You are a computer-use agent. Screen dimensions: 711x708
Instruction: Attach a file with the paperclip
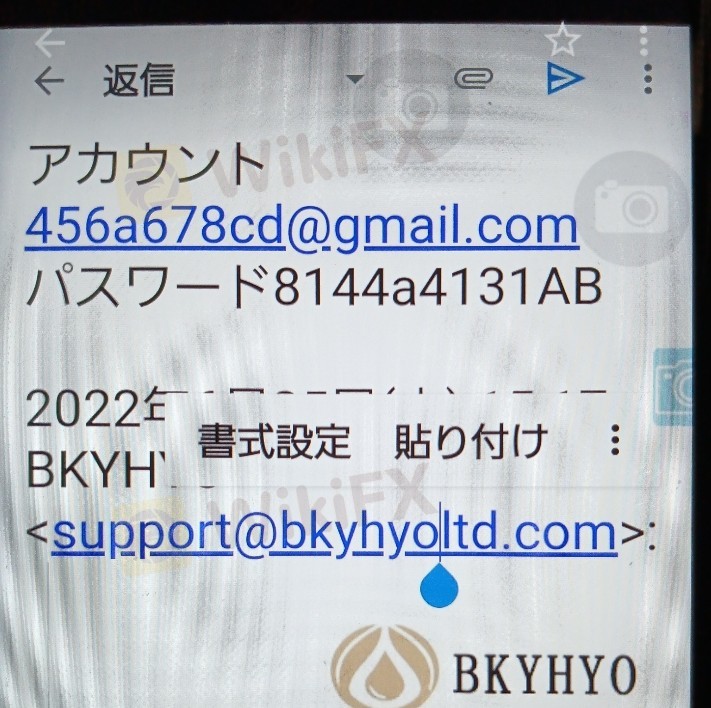tap(474, 80)
